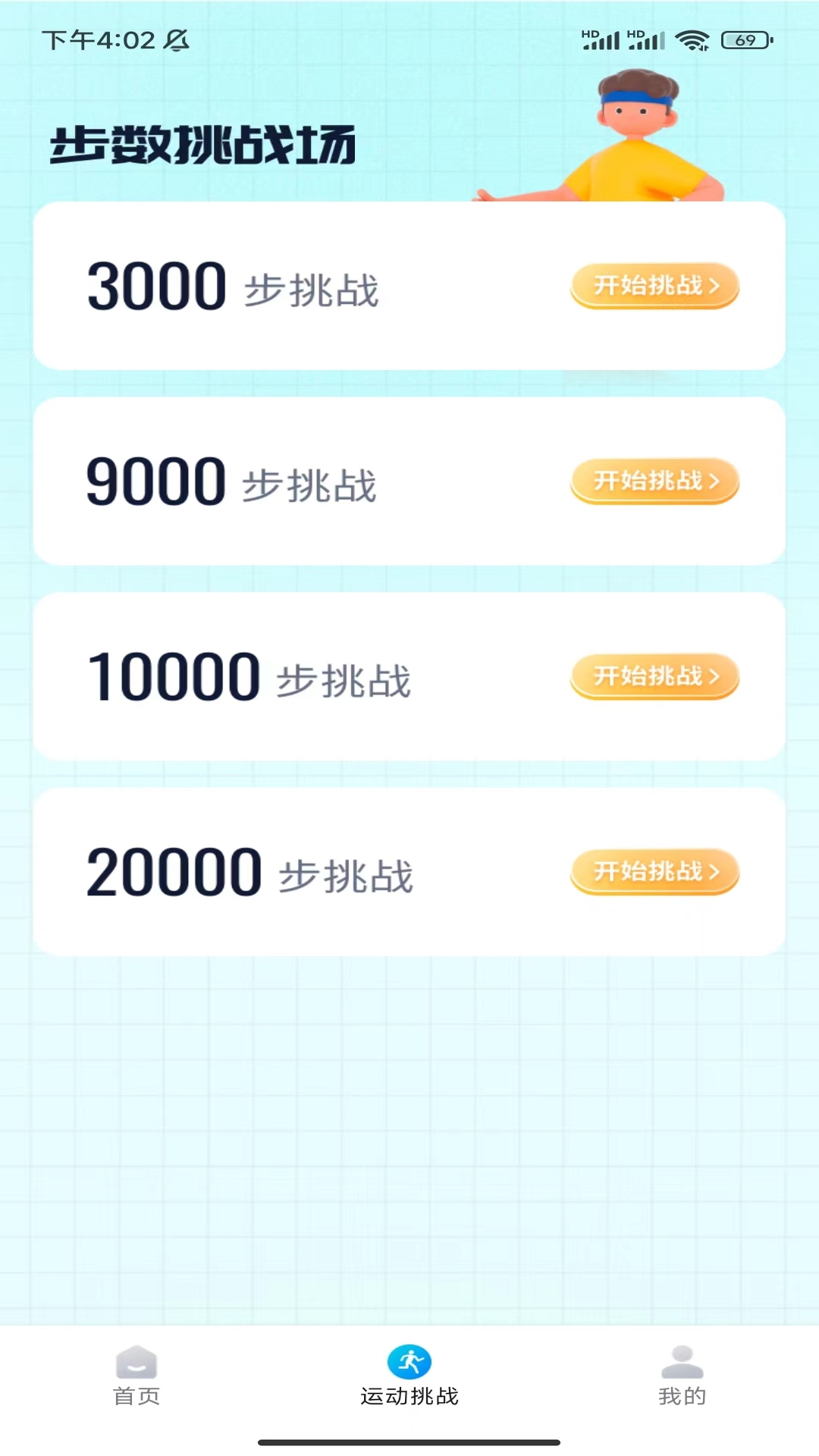Open the 我的 tab
Image resolution: width=819 pixels, height=1456 pixels.
[x=682, y=1395]
